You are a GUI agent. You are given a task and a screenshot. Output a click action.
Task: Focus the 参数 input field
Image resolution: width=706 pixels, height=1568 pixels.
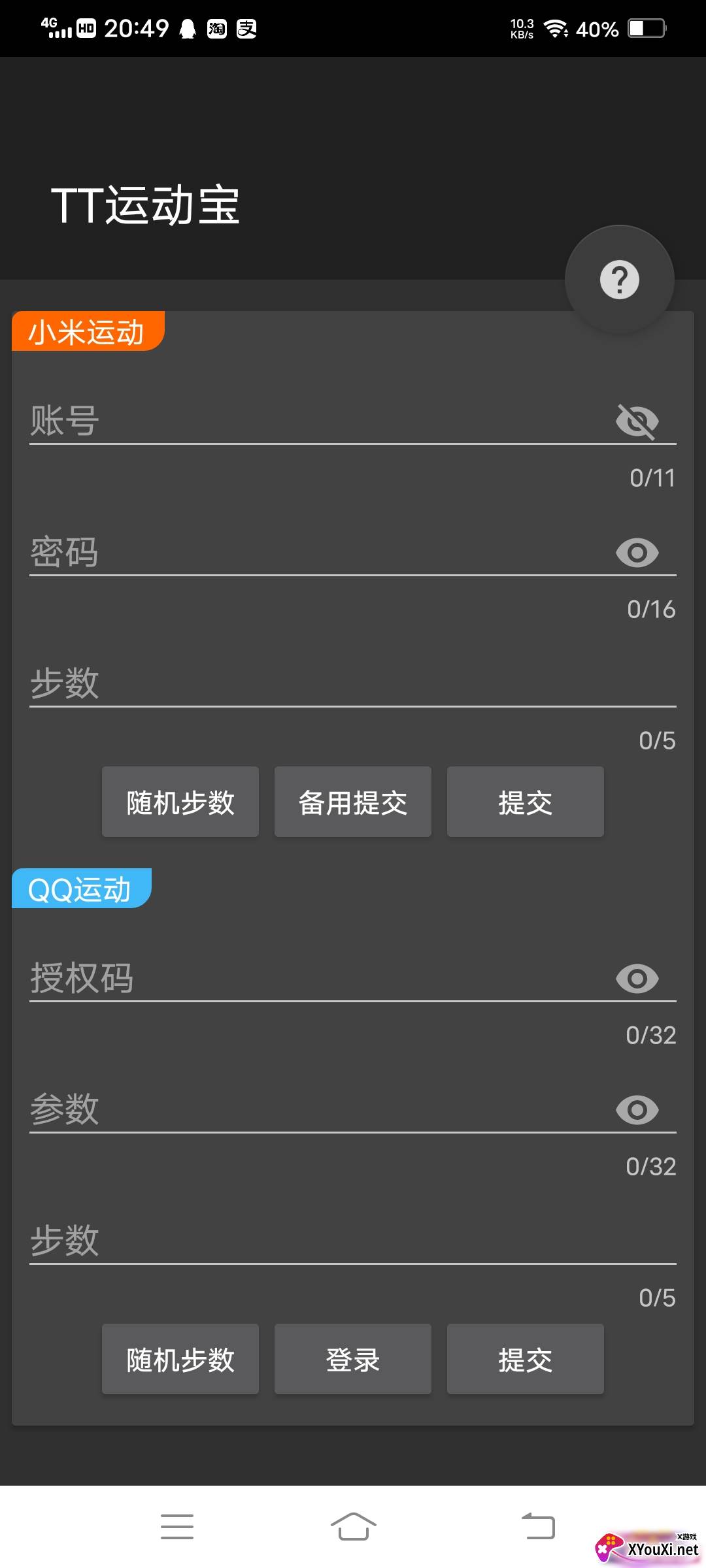coord(320,1109)
